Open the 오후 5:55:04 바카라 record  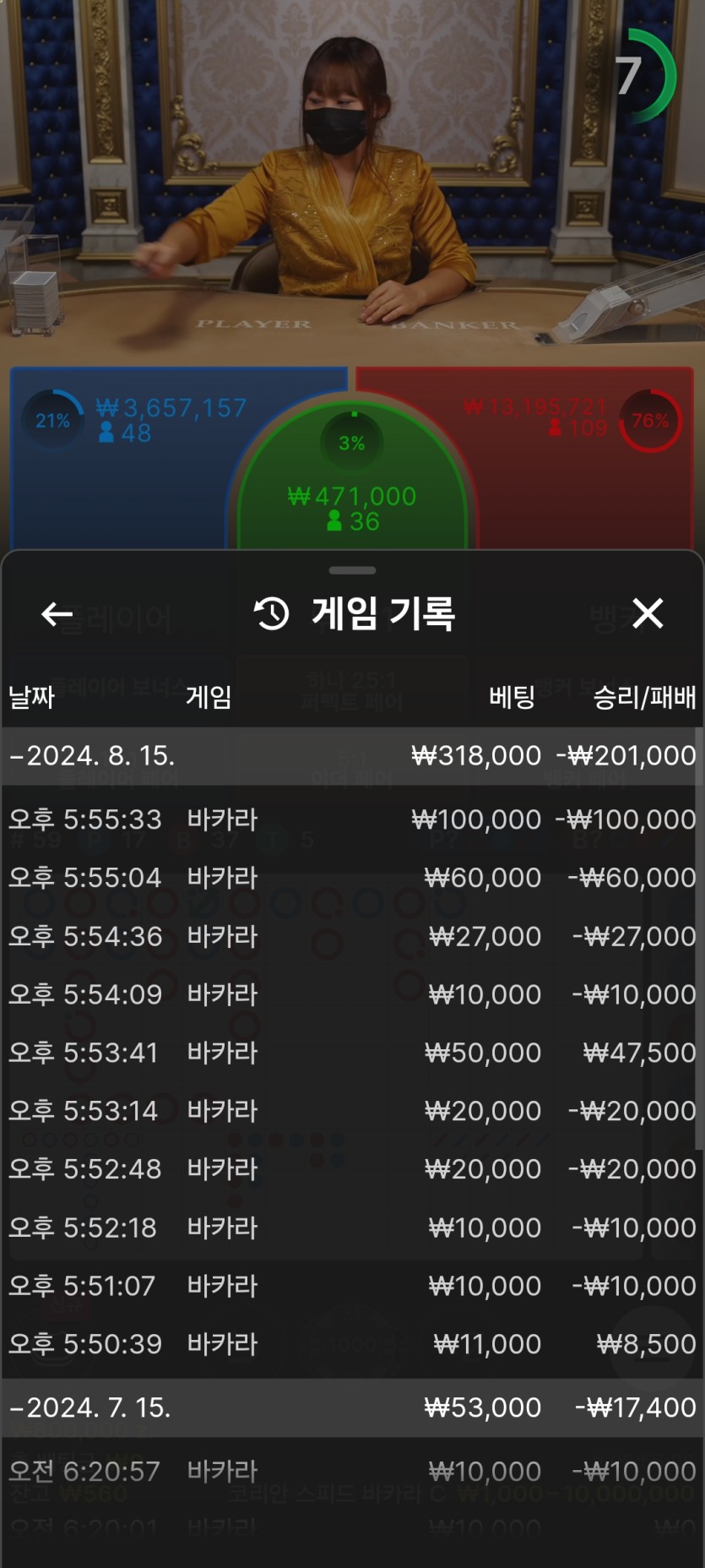[352, 878]
